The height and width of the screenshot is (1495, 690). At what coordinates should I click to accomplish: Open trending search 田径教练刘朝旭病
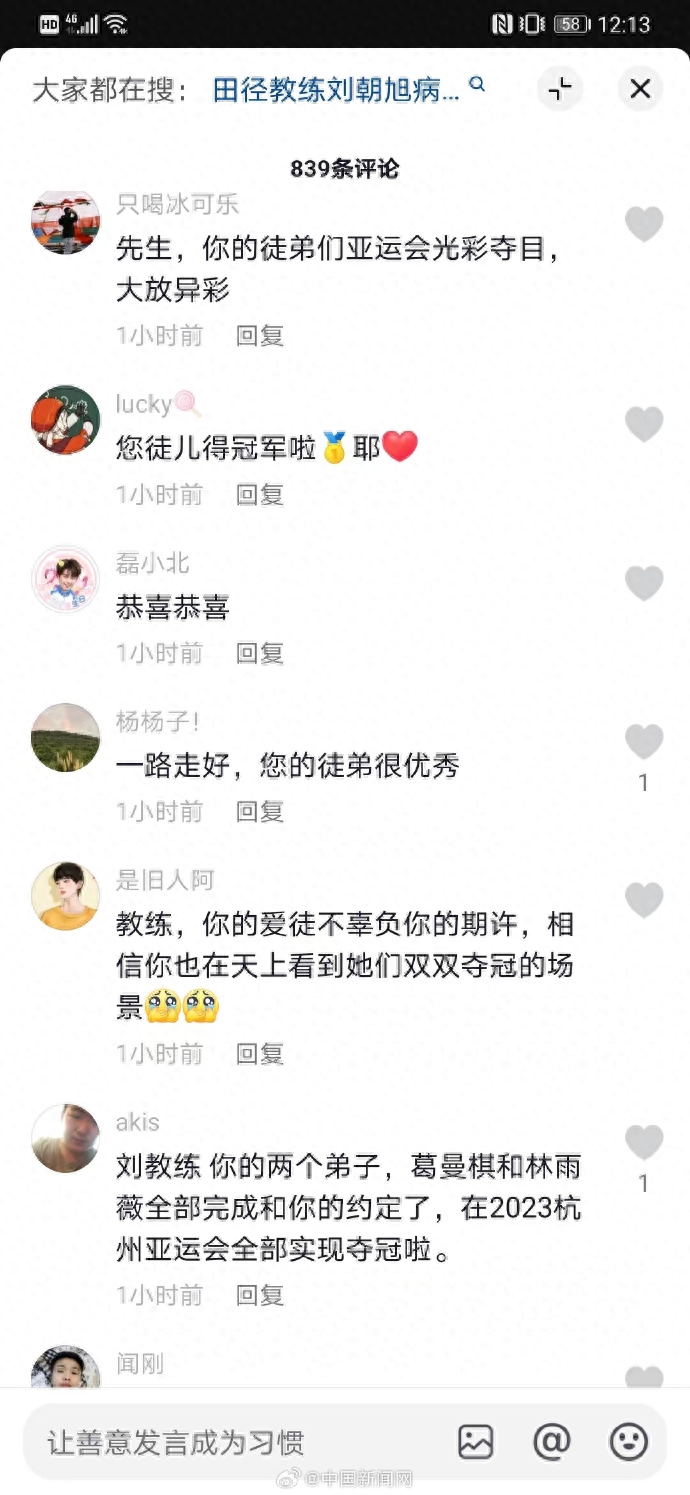336,90
